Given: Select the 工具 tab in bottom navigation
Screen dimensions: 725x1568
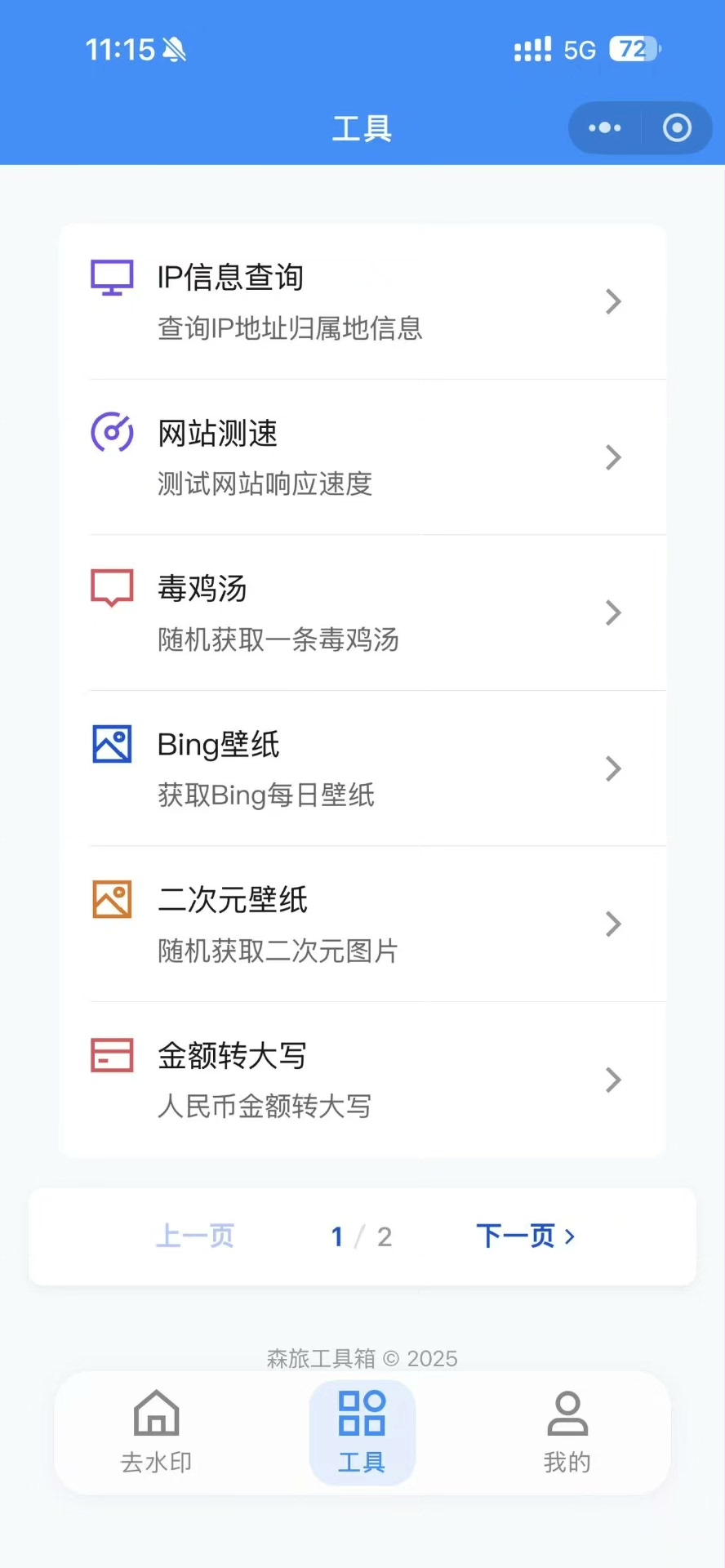Looking at the screenshot, I should [x=362, y=1433].
